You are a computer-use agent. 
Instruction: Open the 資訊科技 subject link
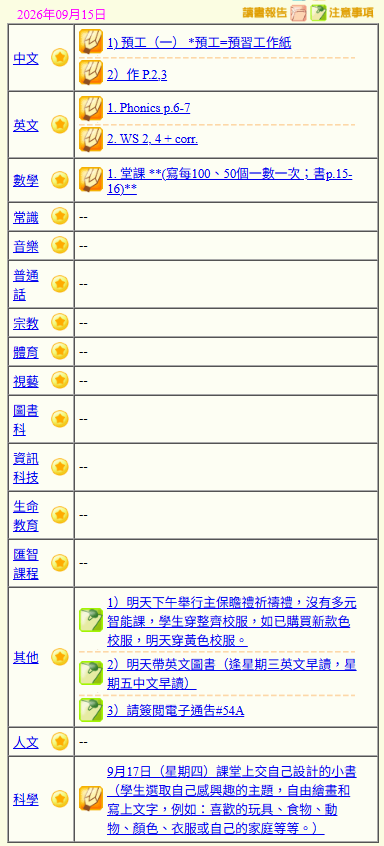point(26,468)
